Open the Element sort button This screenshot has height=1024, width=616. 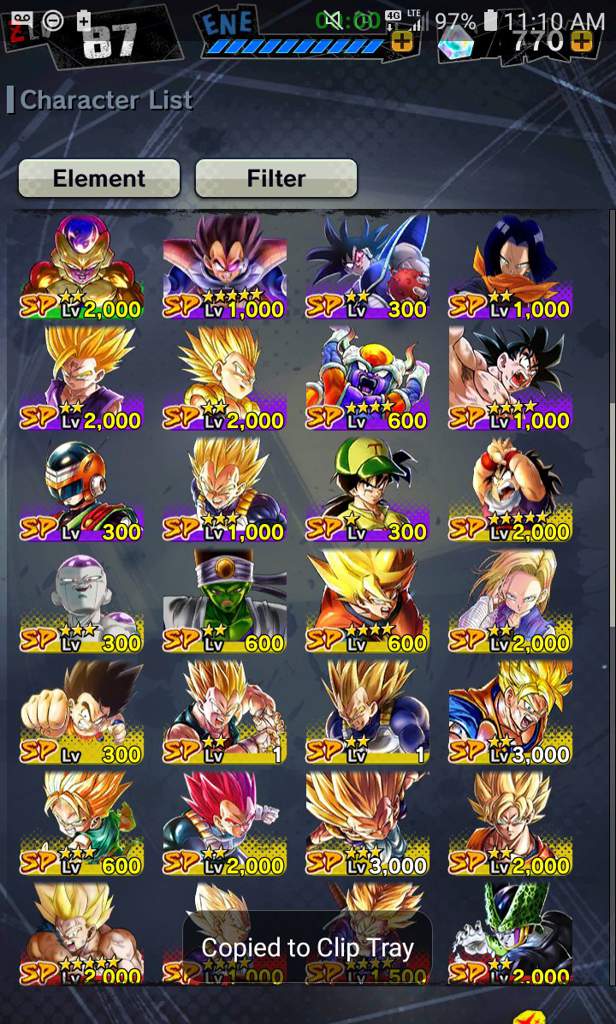(99, 179)
